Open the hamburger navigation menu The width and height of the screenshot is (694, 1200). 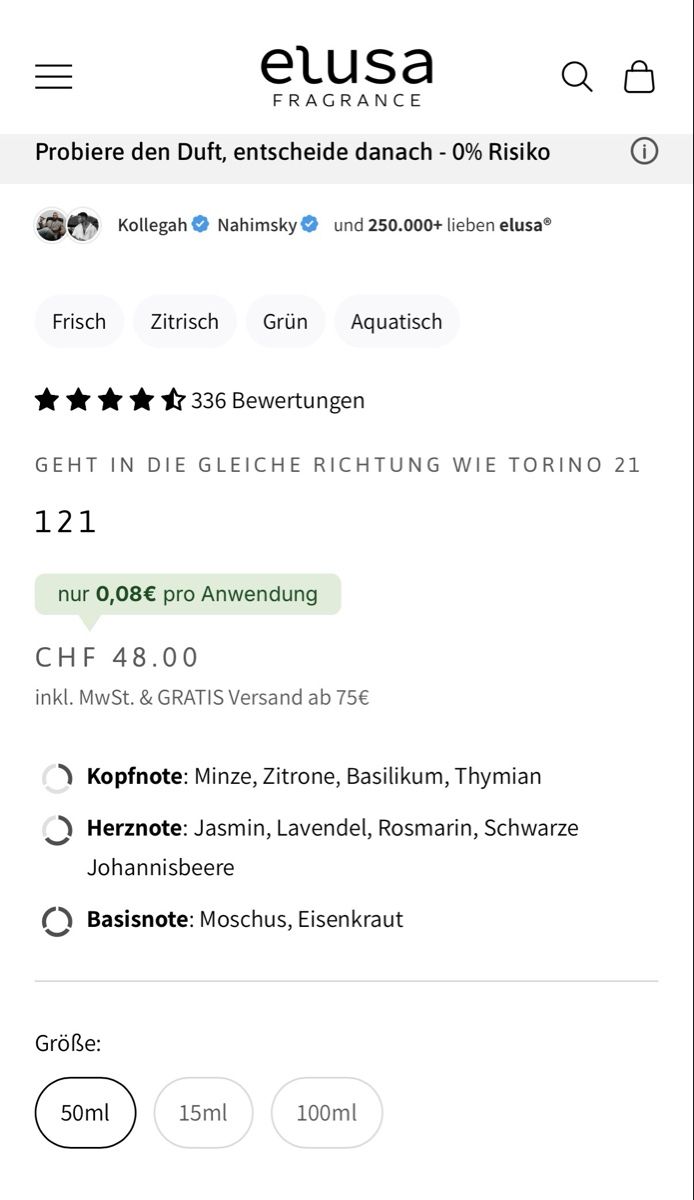53,77
